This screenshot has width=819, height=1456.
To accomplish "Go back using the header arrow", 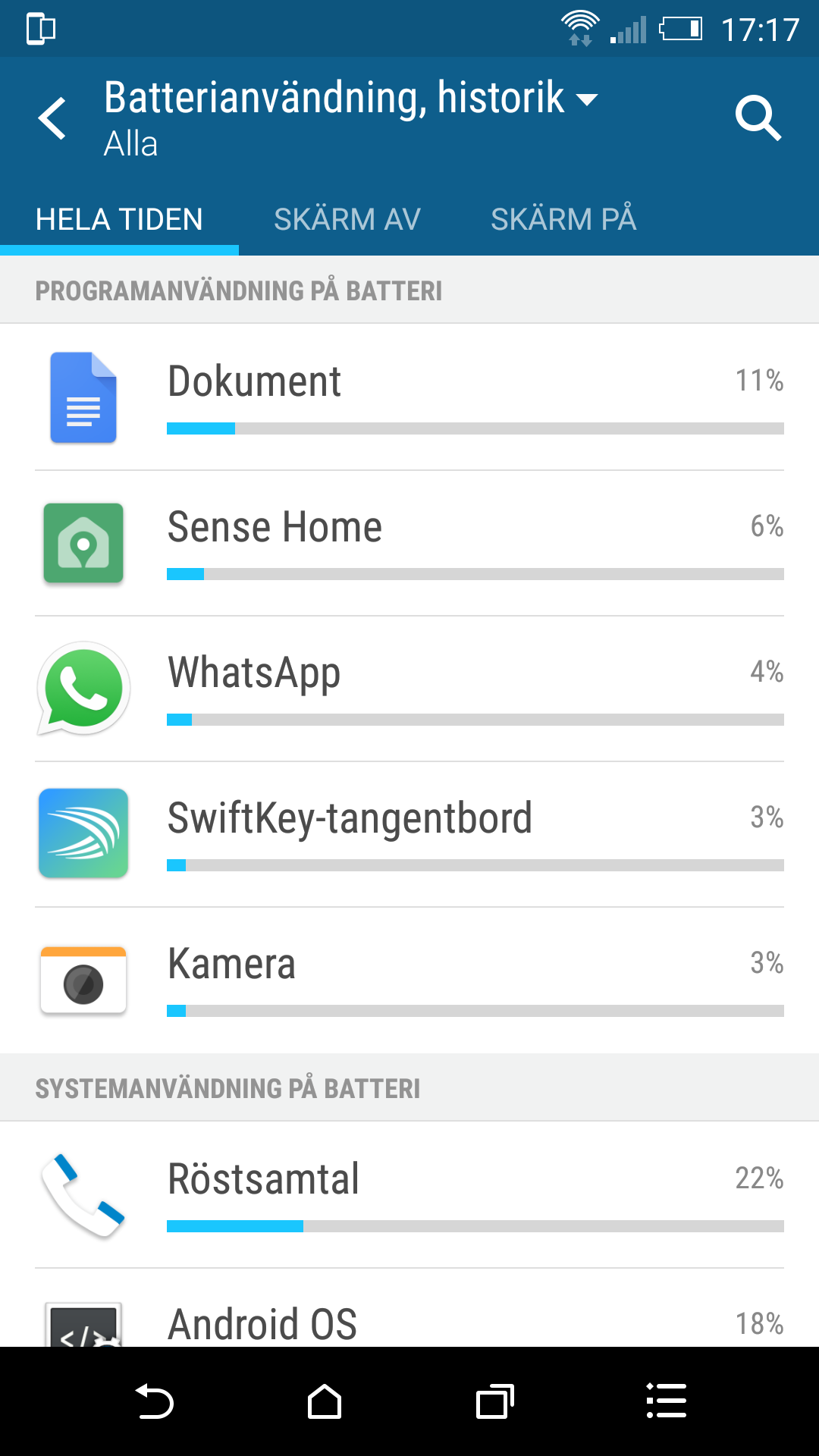I will 52,118.
